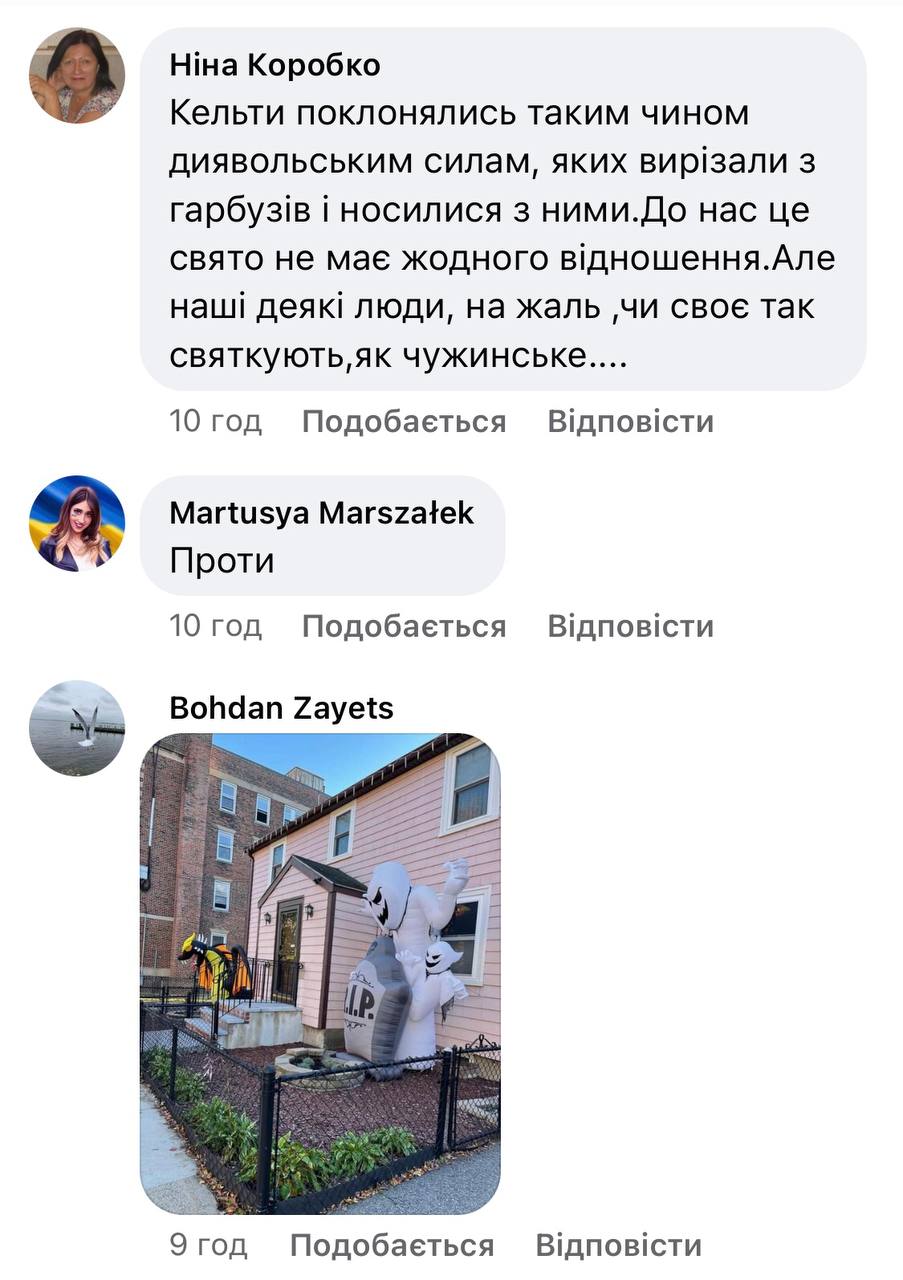
Task: Reply to Ніна Коробко's comment
Action: (630, 422)
